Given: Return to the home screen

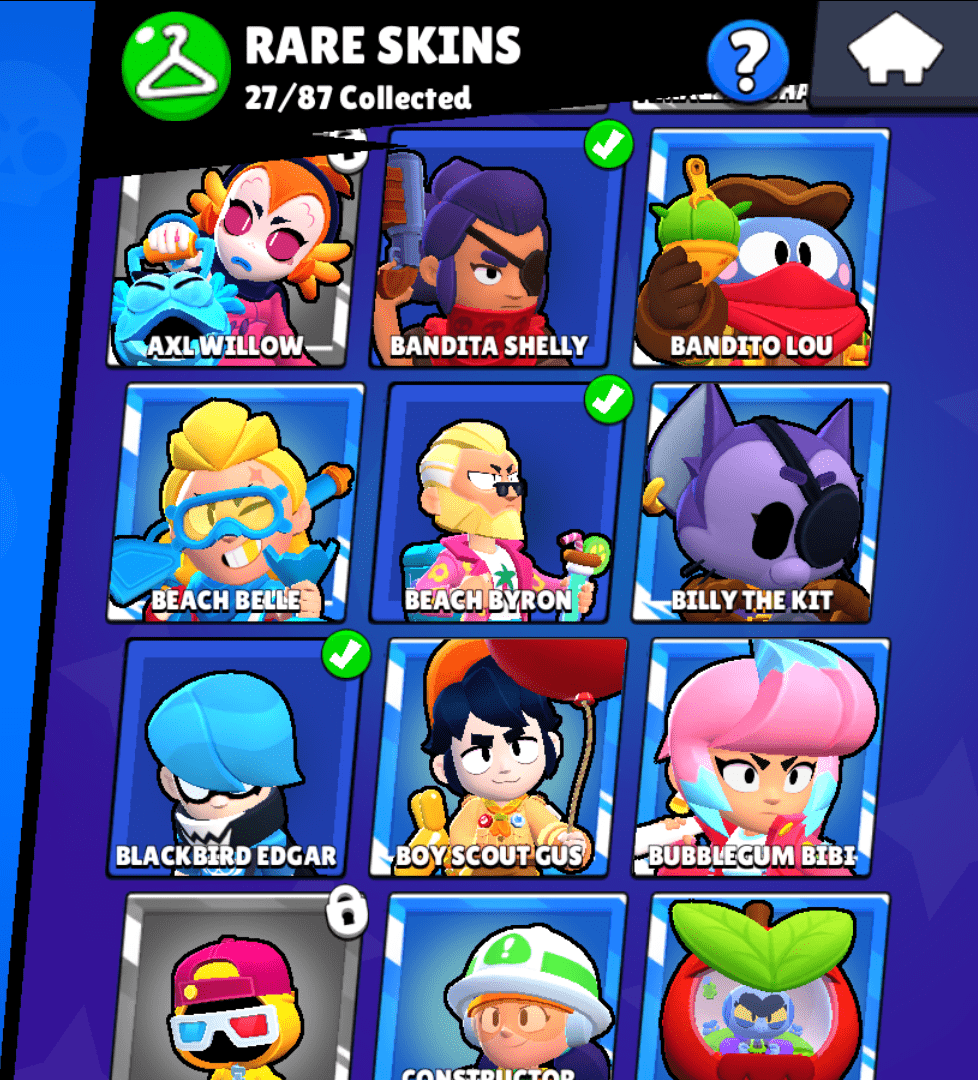Looking at the screenshot, I should point(895,52).
